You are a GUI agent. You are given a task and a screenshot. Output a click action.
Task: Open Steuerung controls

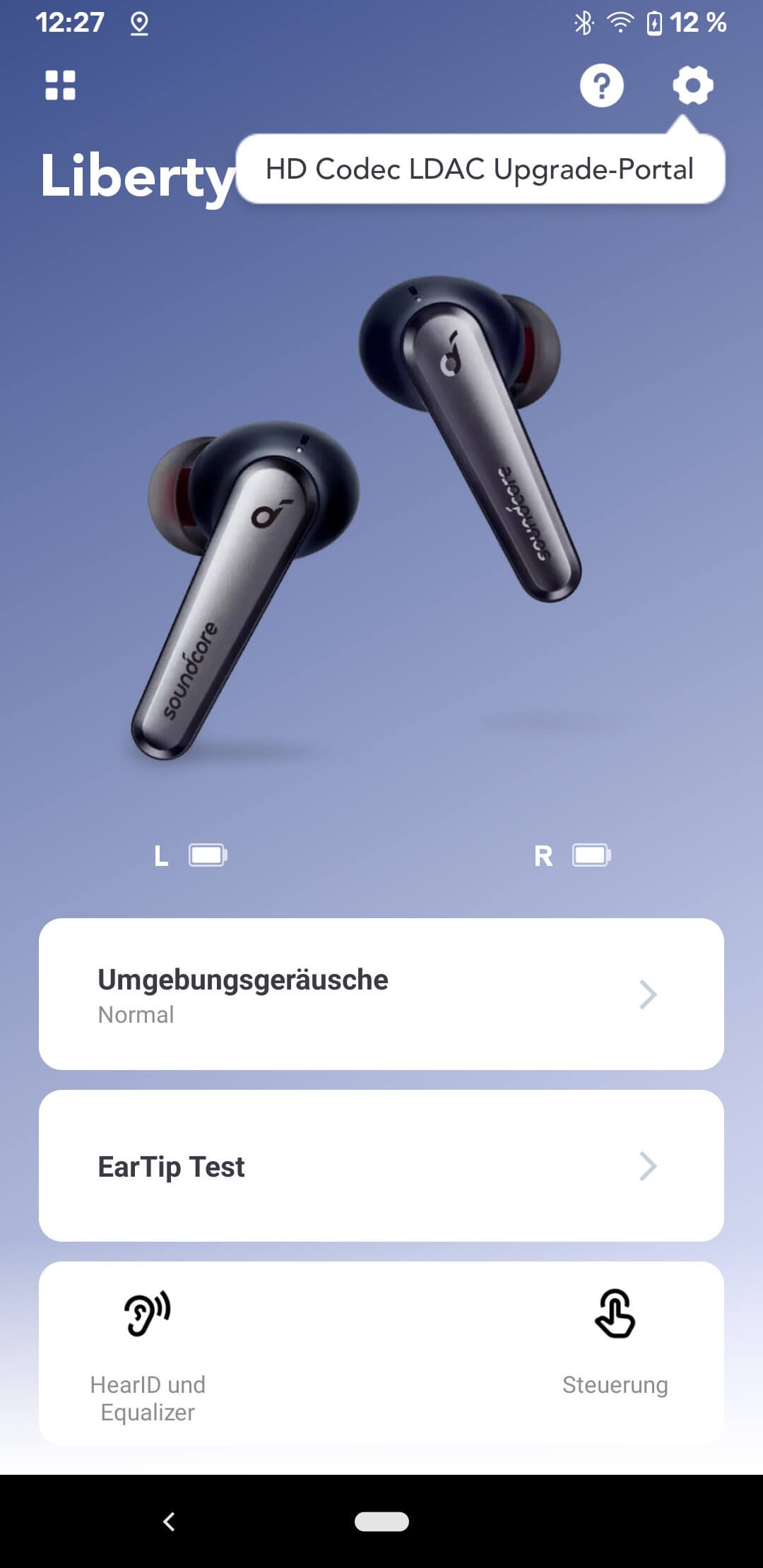(615, 1346)
